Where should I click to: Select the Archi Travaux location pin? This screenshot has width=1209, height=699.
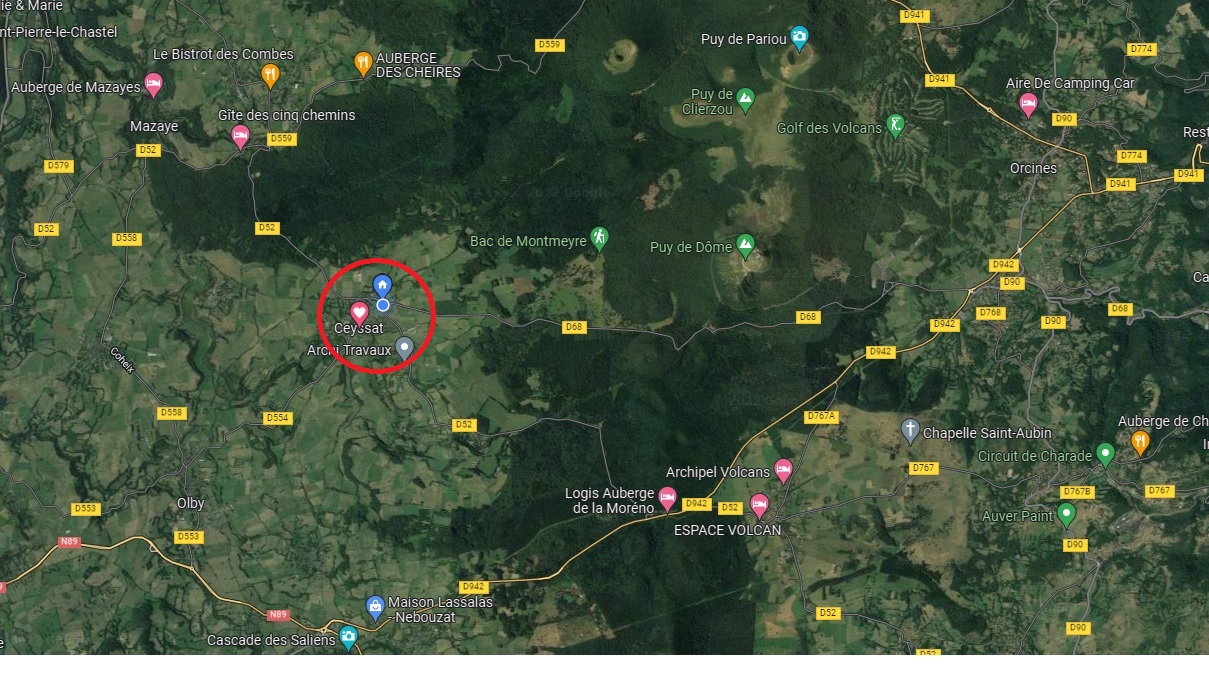click(404, 347)
